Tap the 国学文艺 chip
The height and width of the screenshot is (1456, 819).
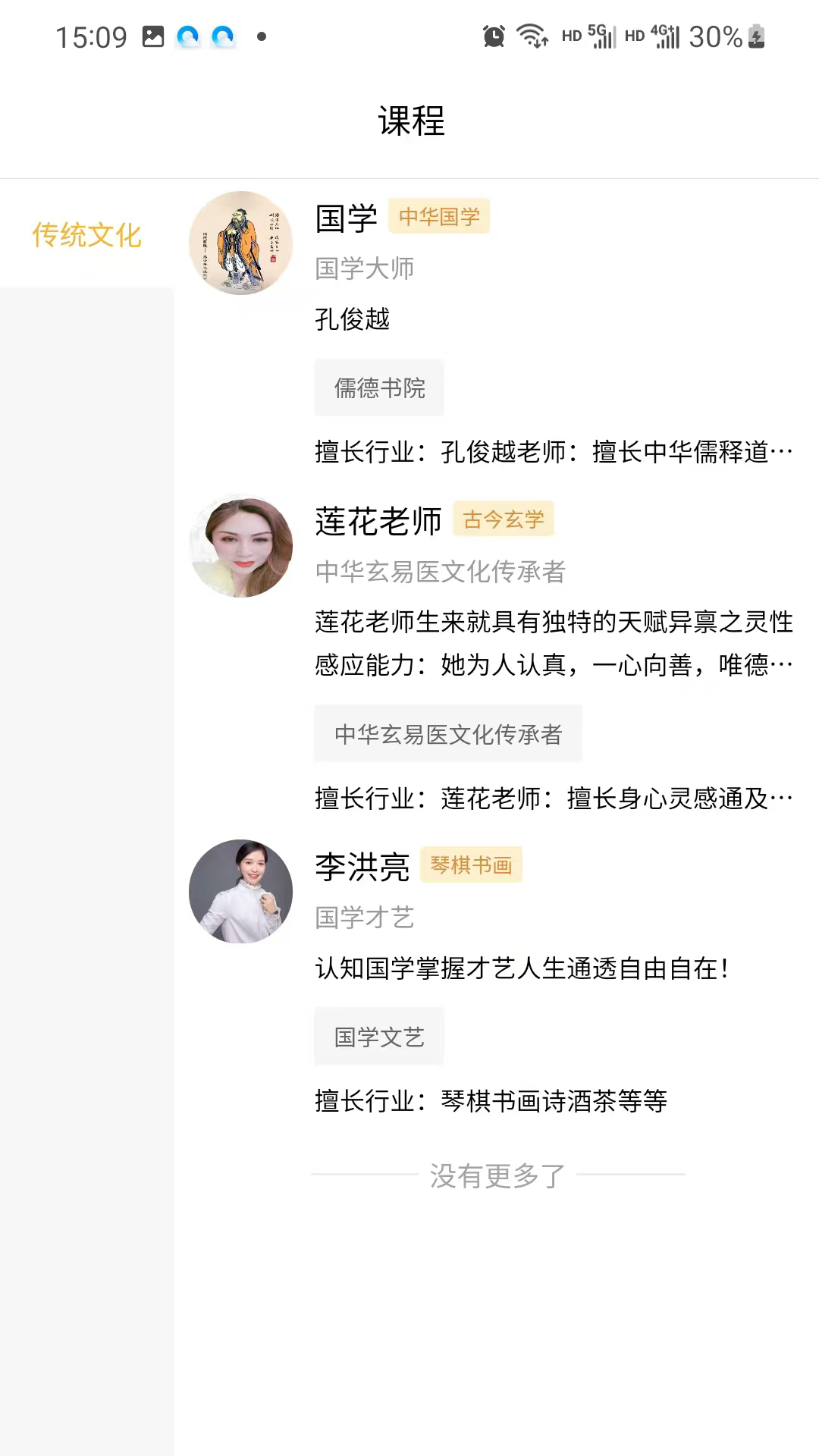tap(379, 1037)
